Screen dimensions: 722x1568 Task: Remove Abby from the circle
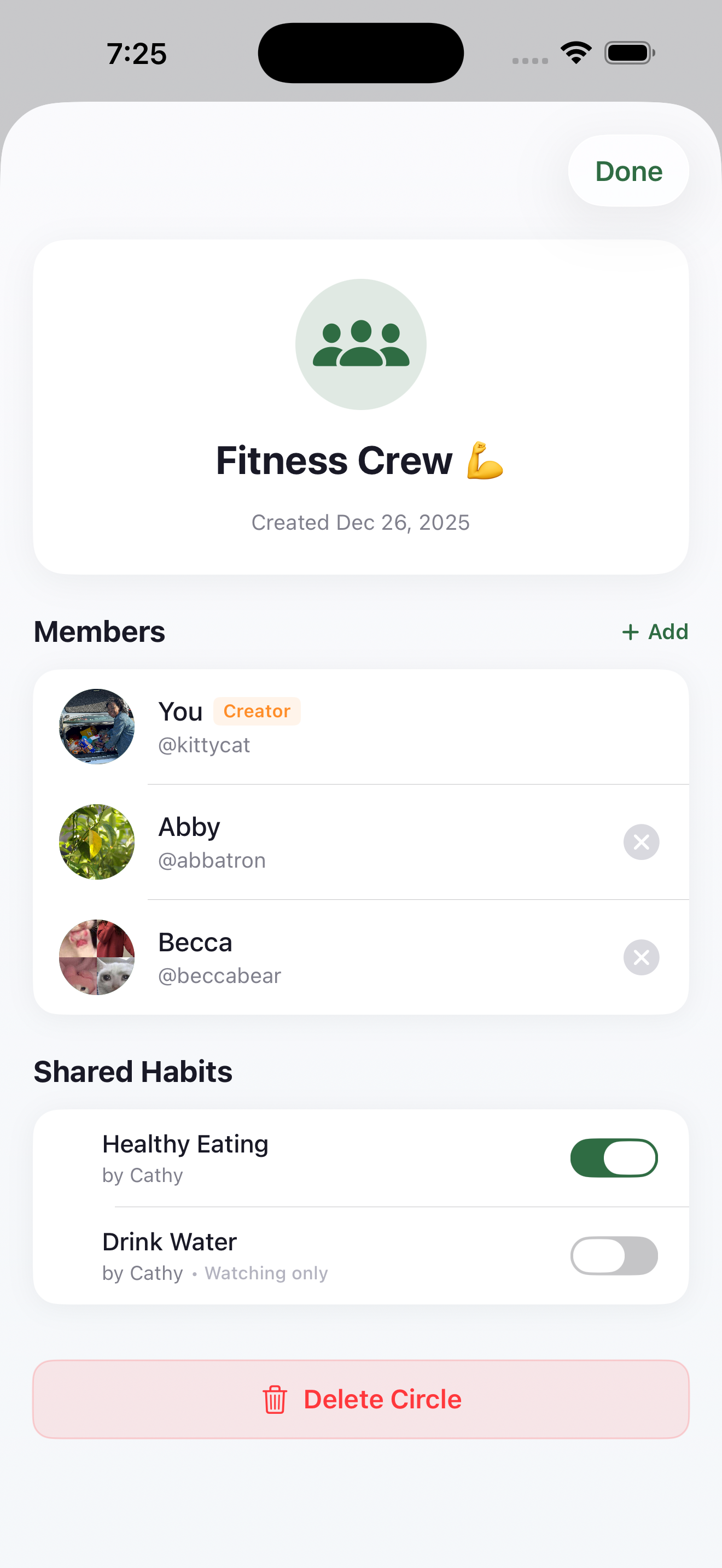(641, 842)
